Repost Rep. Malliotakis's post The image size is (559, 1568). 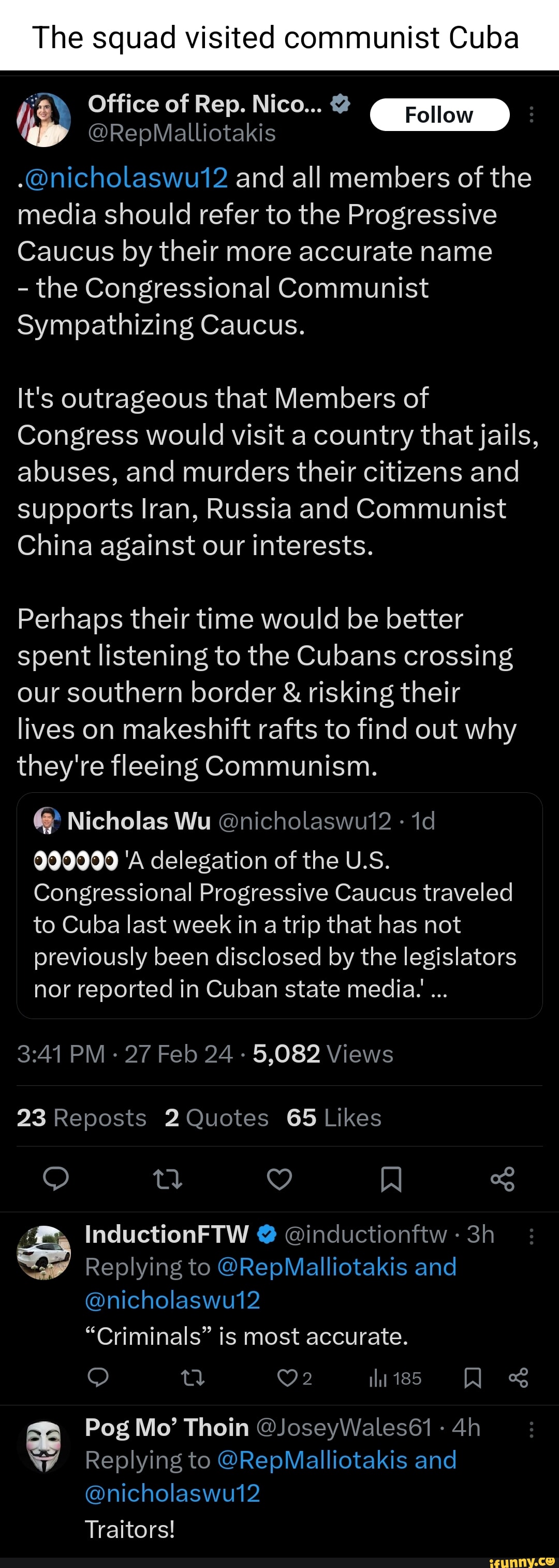[x=167, y=1179]
